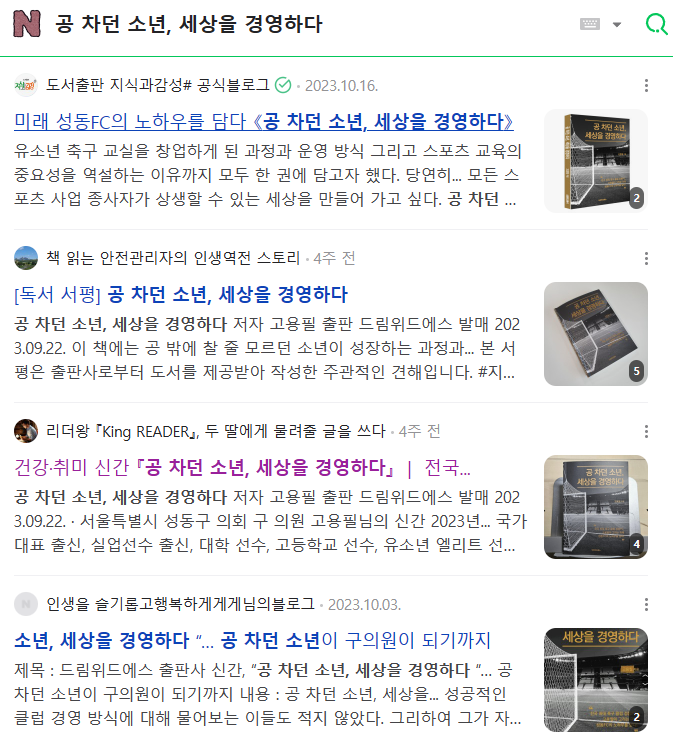Visit 인생을 슬기롭고행복하게게님의블로그 profile
This screenshot has height=739, width=673.
[180, 604]
